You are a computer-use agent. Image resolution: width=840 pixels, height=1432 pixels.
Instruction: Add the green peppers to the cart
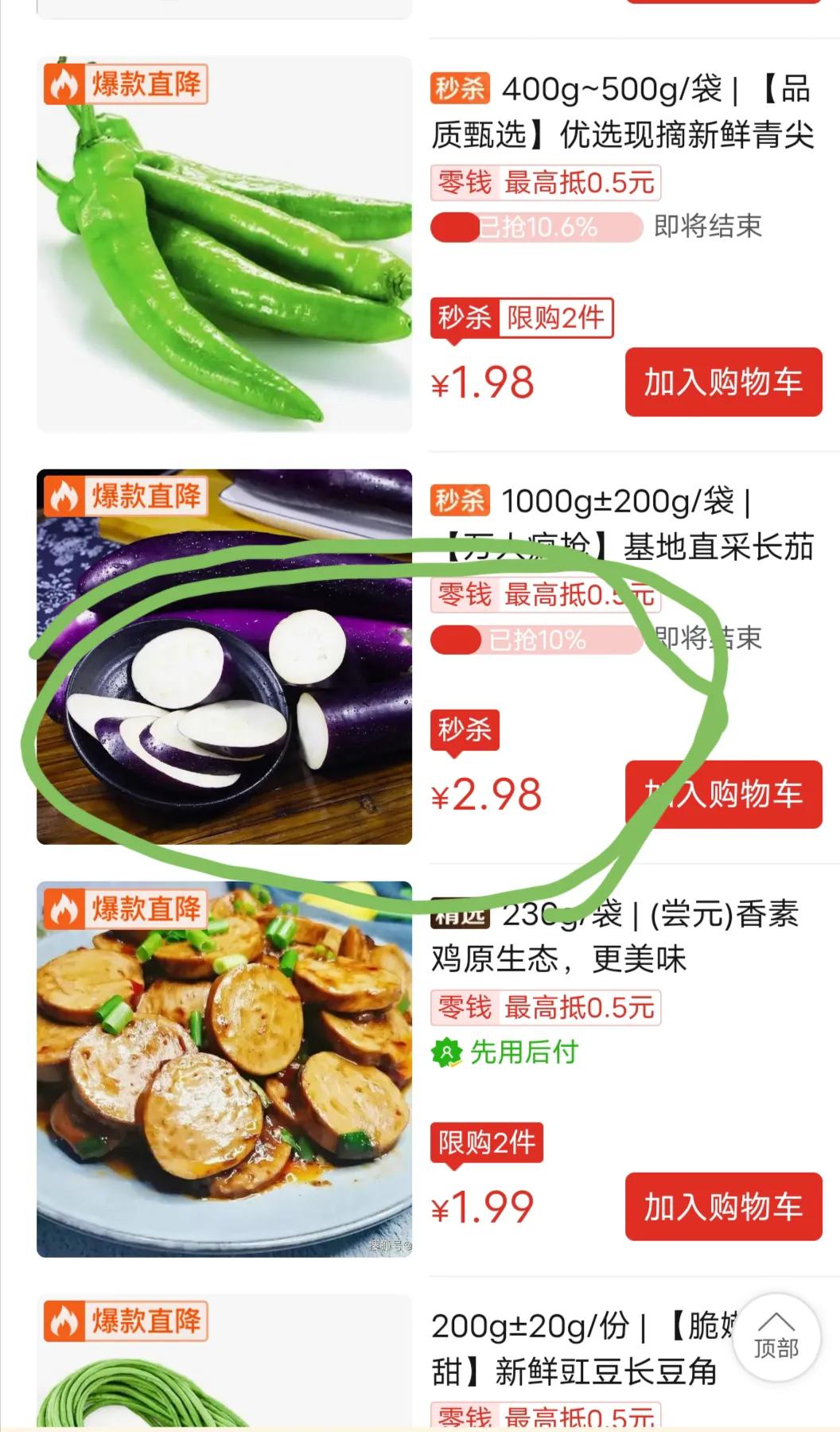723,383
